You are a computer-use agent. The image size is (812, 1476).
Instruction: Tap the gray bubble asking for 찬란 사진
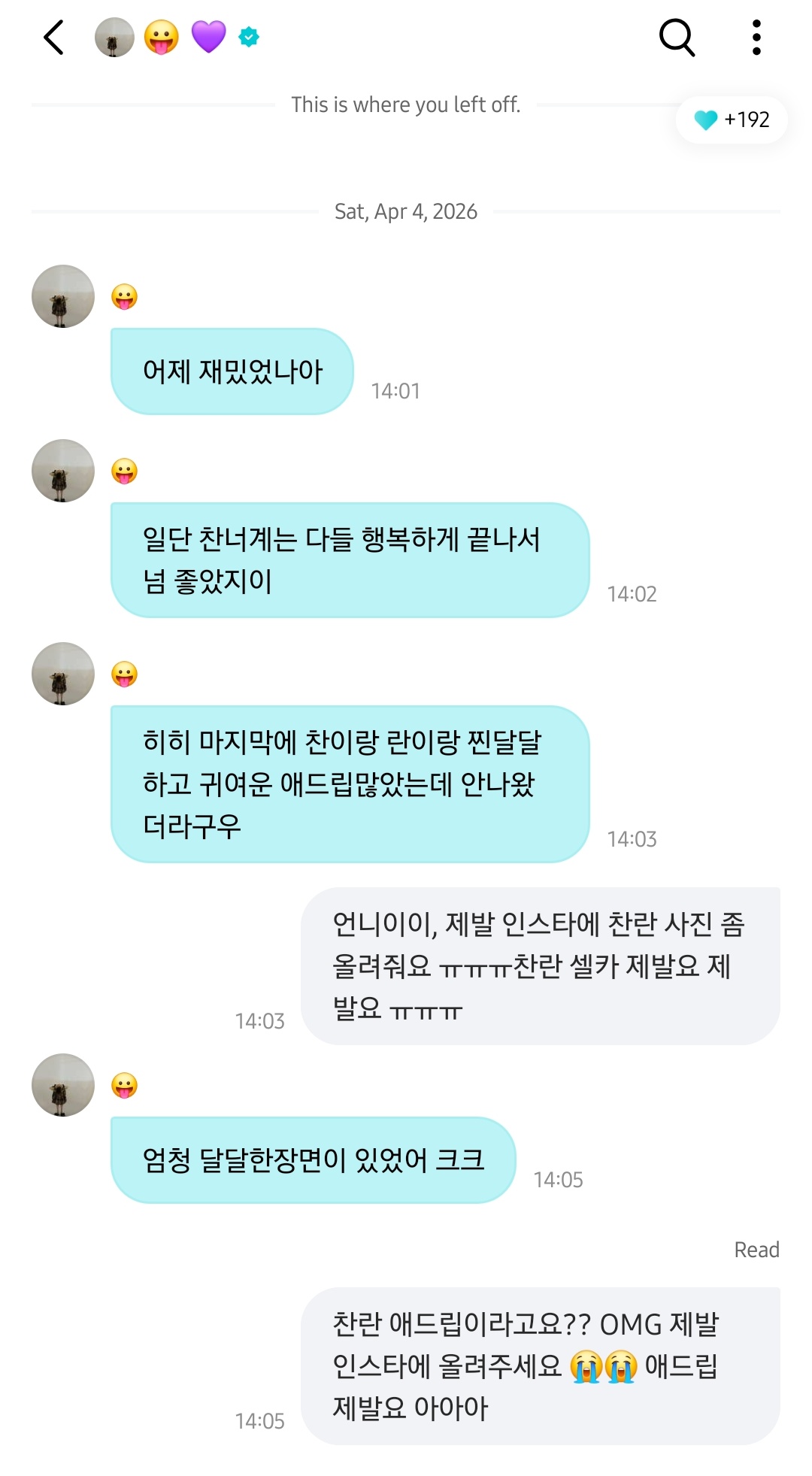pos(538,967)
